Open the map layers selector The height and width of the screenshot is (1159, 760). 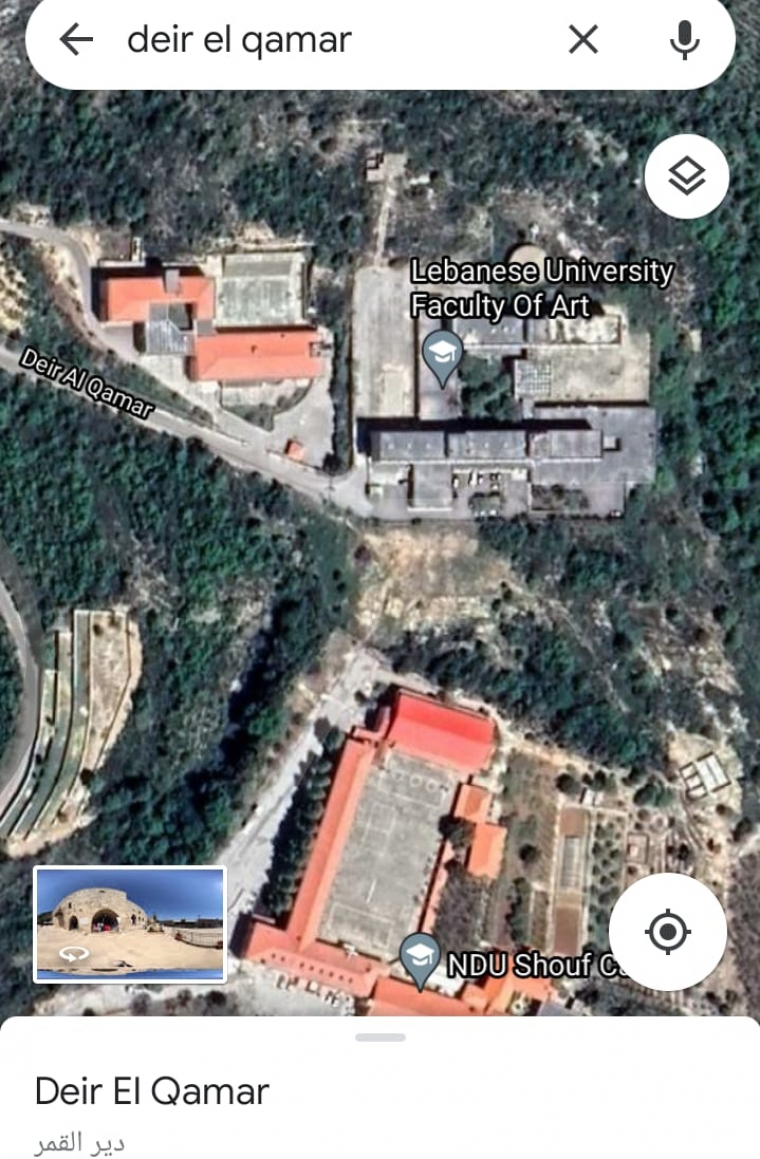[687, 177]
